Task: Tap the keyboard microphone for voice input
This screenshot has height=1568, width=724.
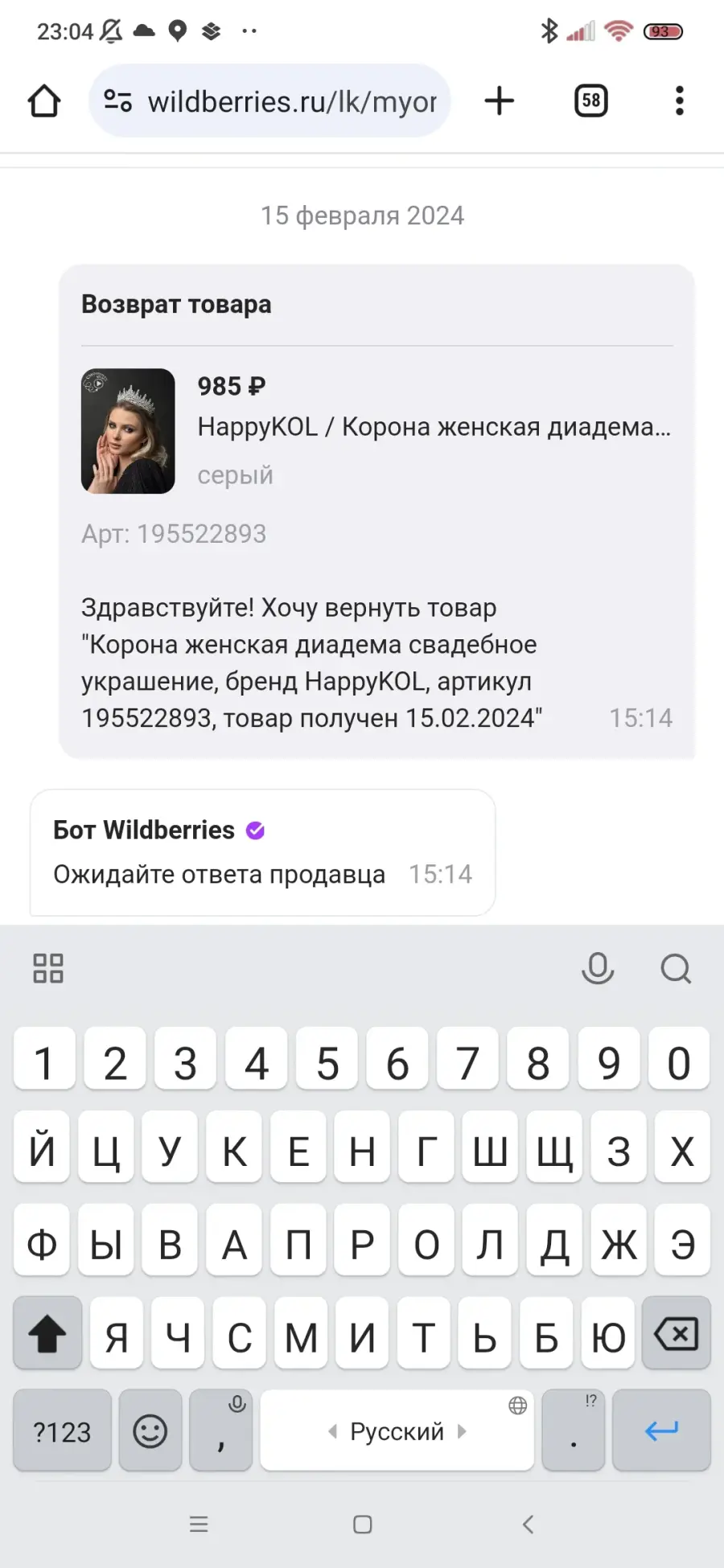Action: click(598, 968)
